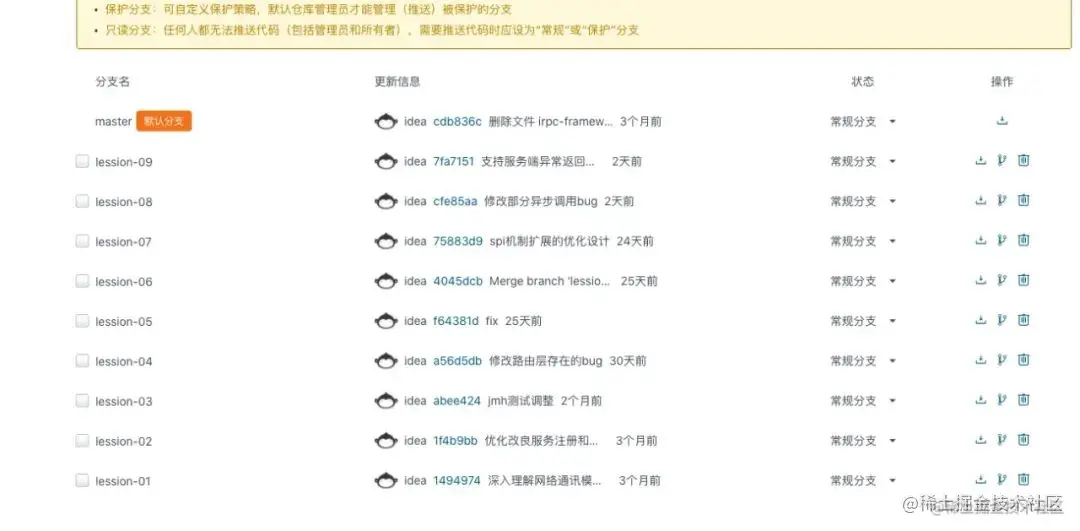Delete the lession-07 branch
Viewport: 1080px width, 531px height.
point(1023,241)
